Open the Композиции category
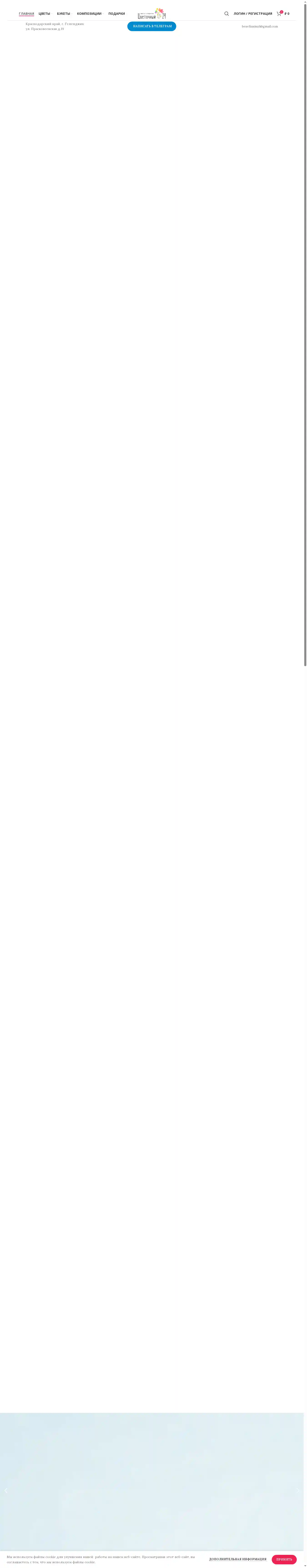This screenshot has width=307, height=1568. (x=89, y=13)
